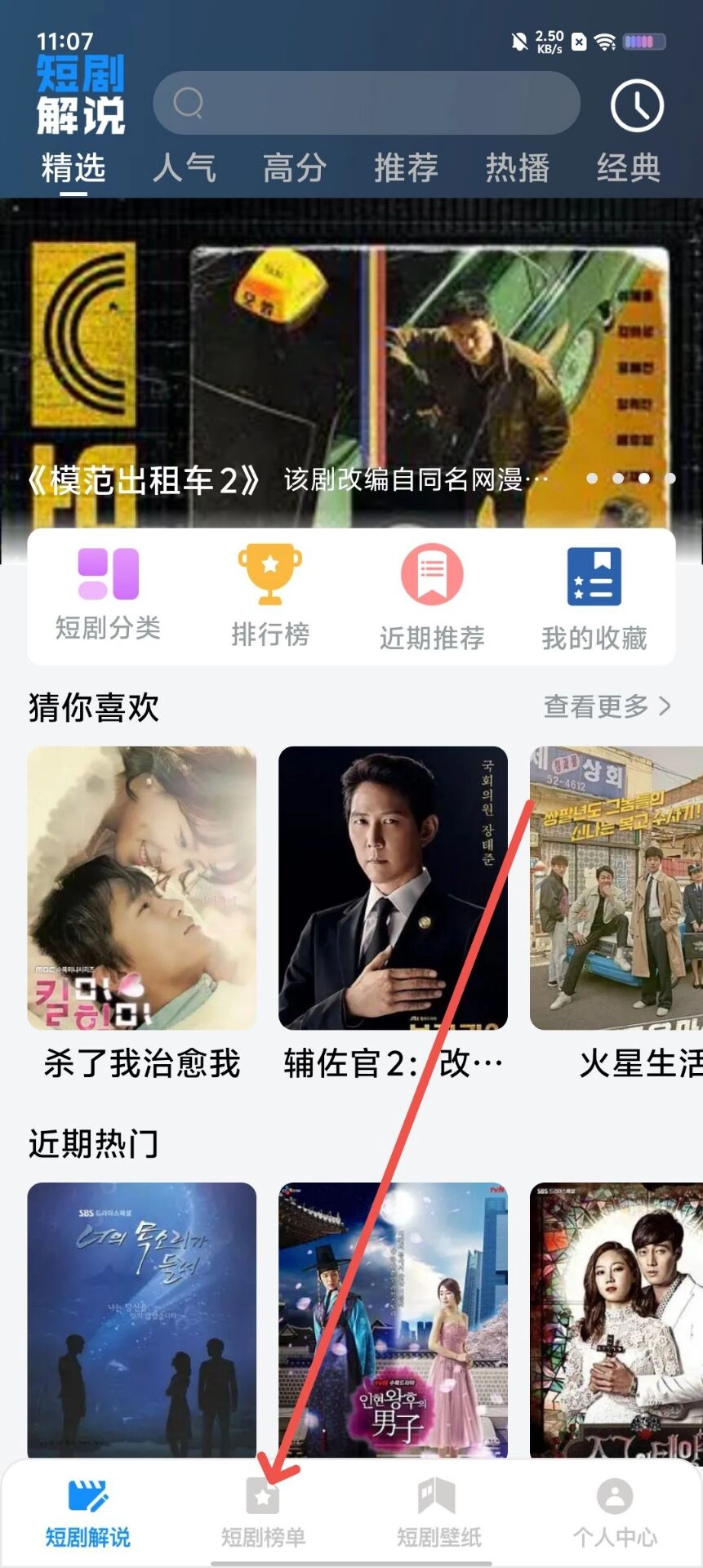This screenshot has height=1568, width=703.
Task: Open the 高分 tab
Action: [x=295, y=168]
